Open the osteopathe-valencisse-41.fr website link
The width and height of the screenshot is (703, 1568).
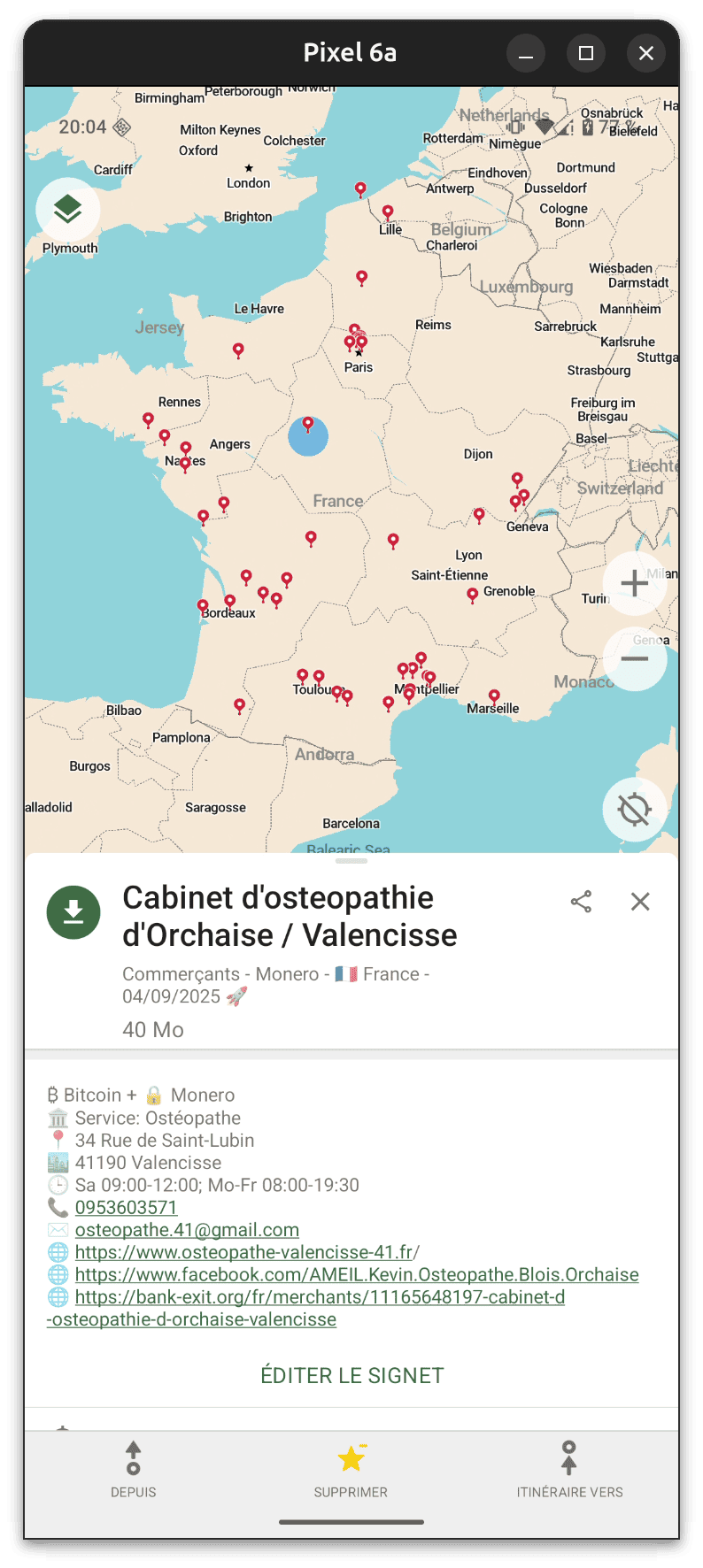click(247, 1252)
